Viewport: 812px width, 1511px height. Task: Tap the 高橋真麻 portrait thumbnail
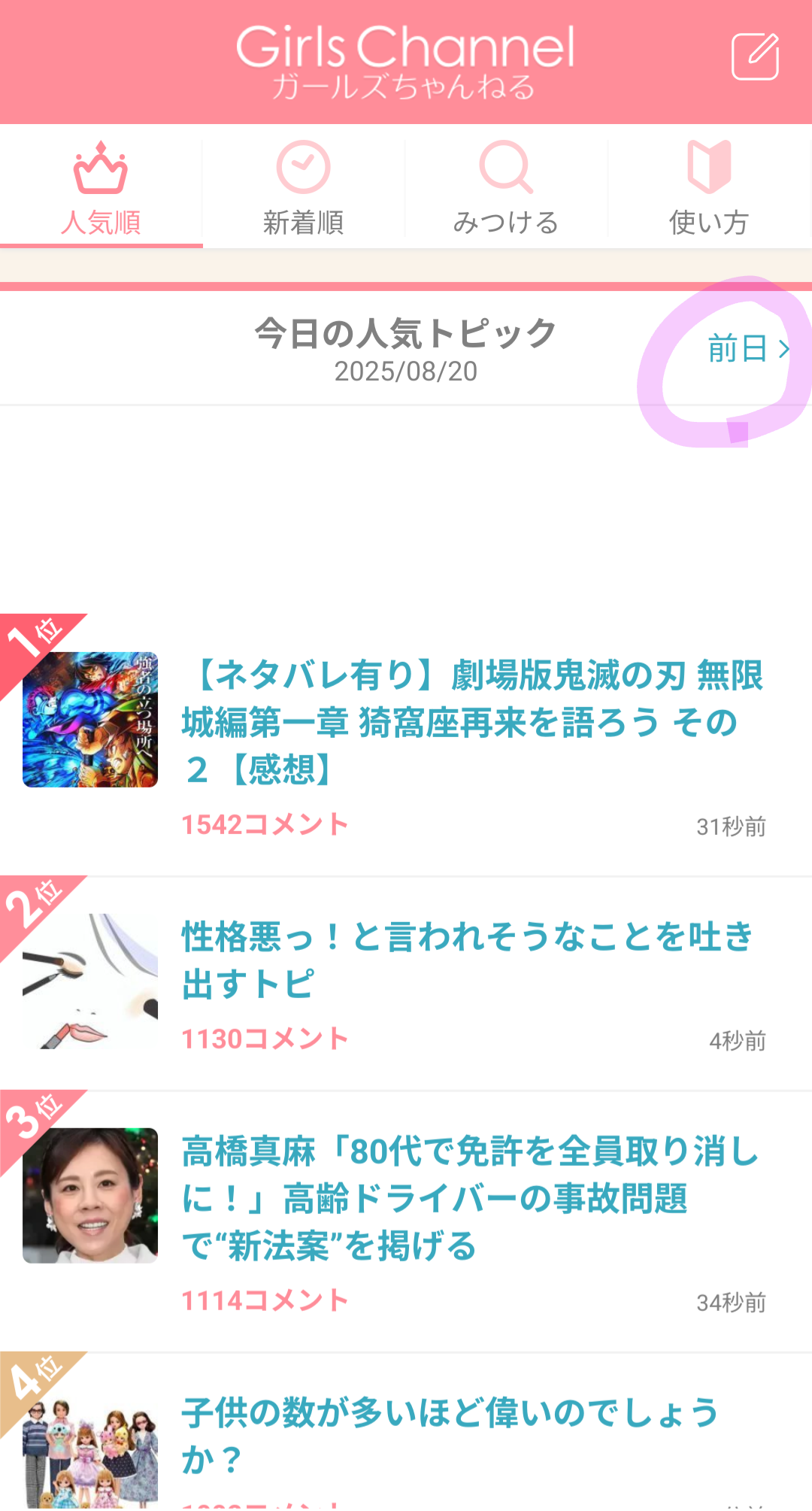(89, 1196)
